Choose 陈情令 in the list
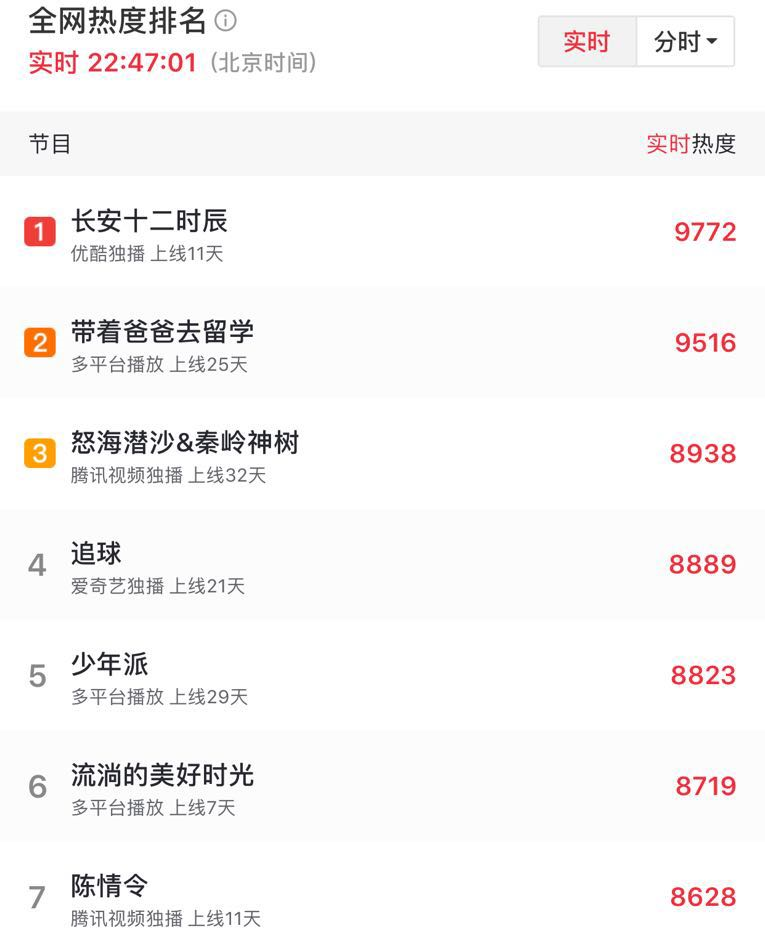 click(x=110, y=886)
